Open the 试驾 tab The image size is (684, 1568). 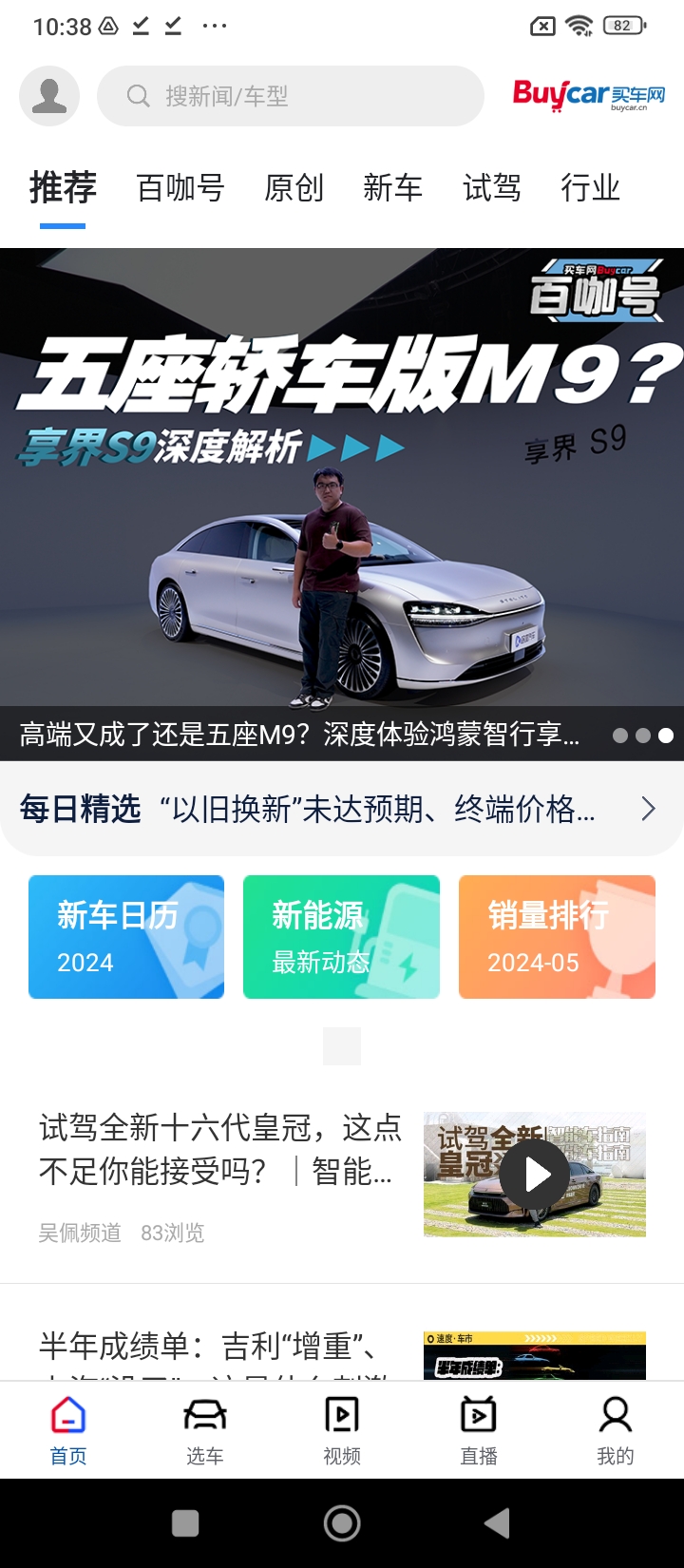(491, 188)
